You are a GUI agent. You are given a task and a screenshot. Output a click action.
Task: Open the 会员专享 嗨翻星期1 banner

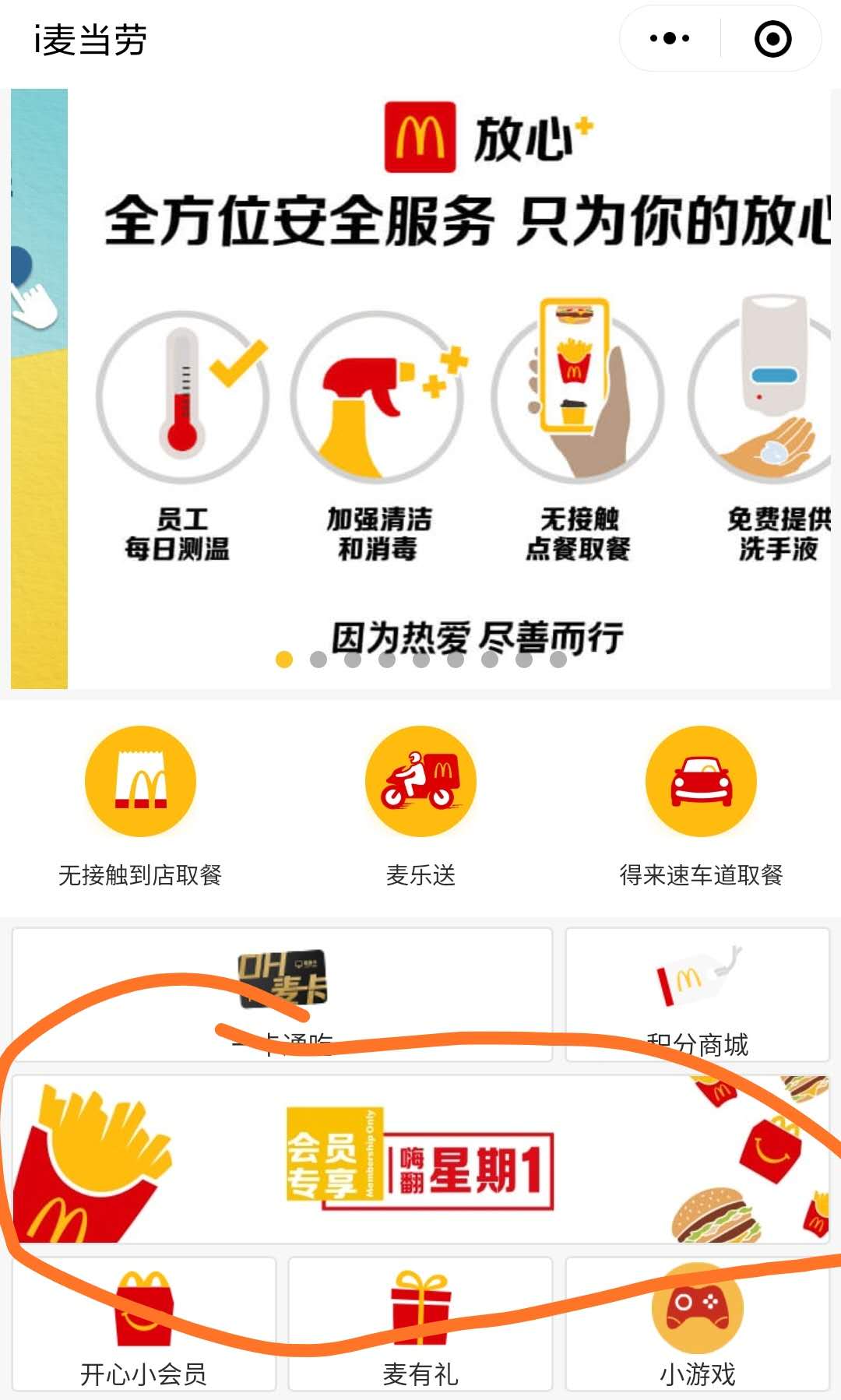click(420, 1160)
